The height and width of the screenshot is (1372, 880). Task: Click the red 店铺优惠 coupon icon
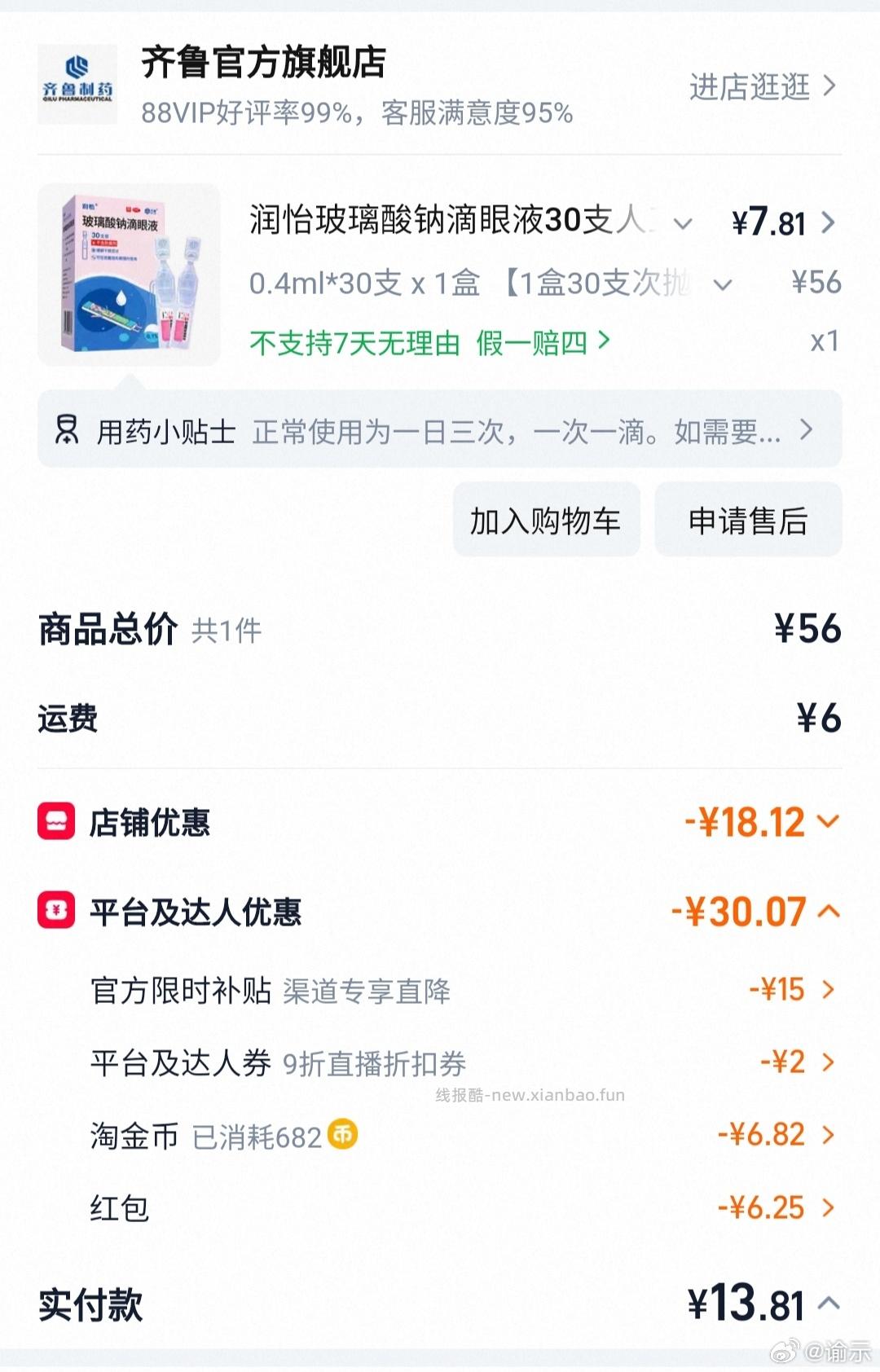click(x=55, y=823)
